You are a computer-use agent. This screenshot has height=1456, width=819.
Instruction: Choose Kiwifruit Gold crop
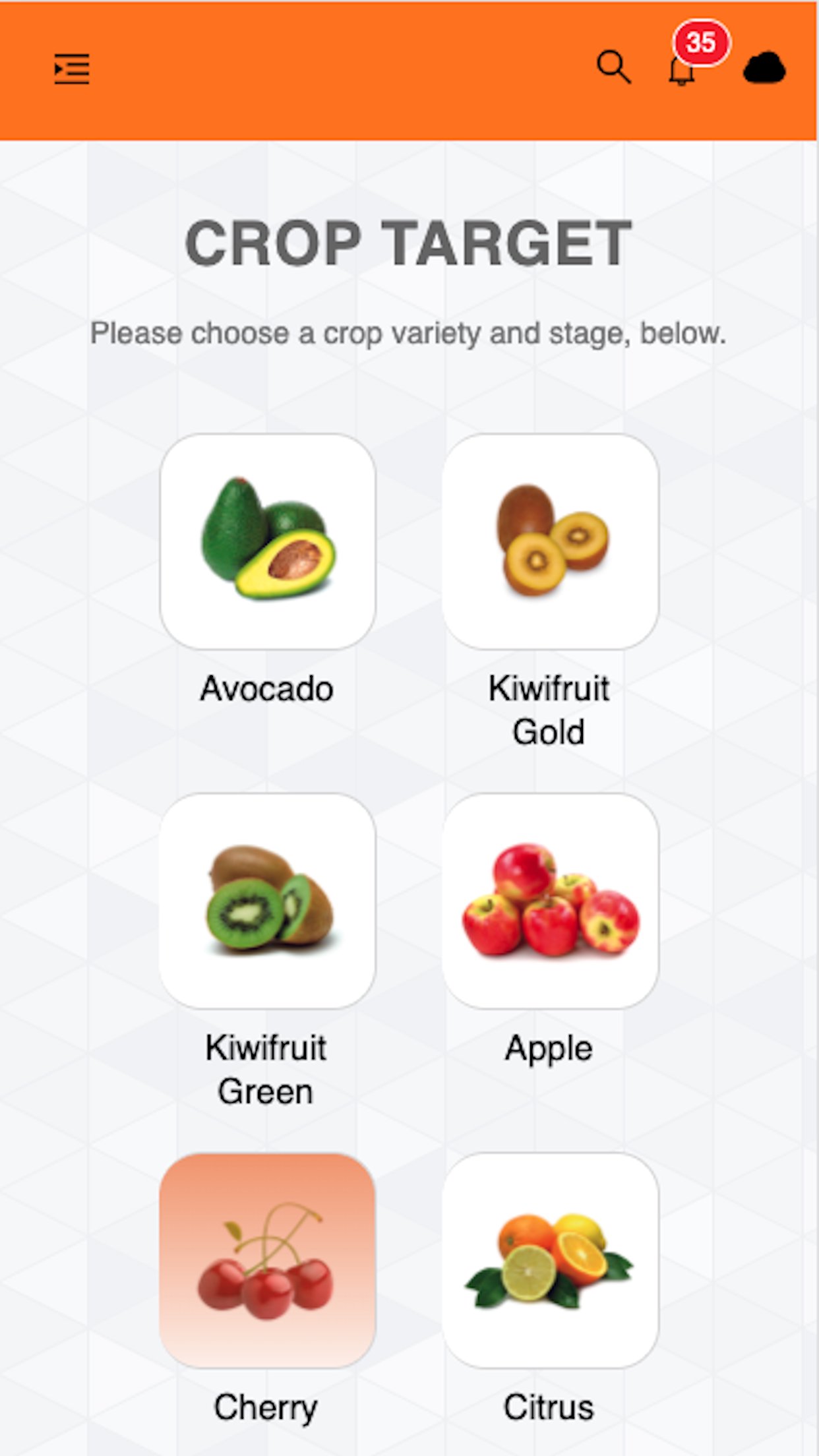point(550,541)
